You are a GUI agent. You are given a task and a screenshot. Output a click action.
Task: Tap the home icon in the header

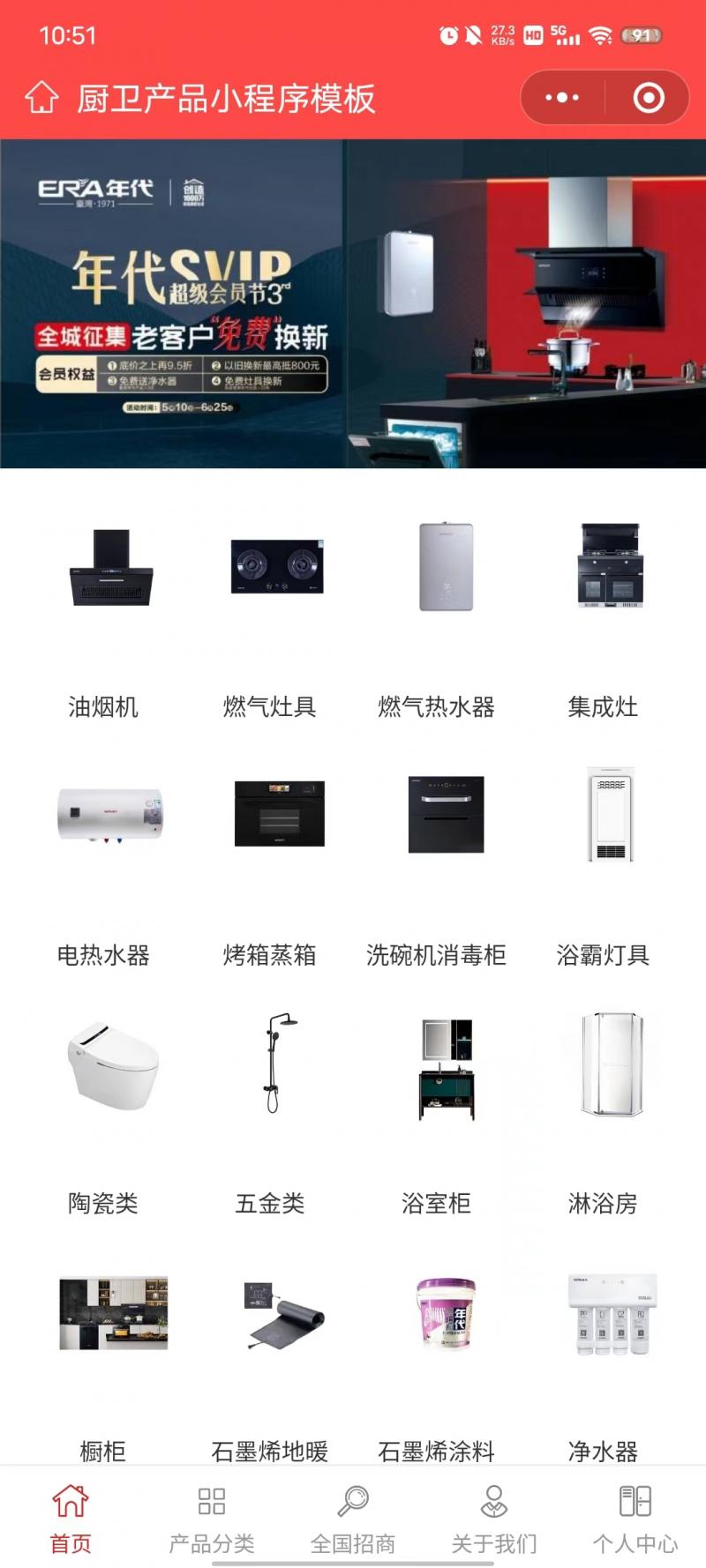pyautogui.click(x=41, y=98)
